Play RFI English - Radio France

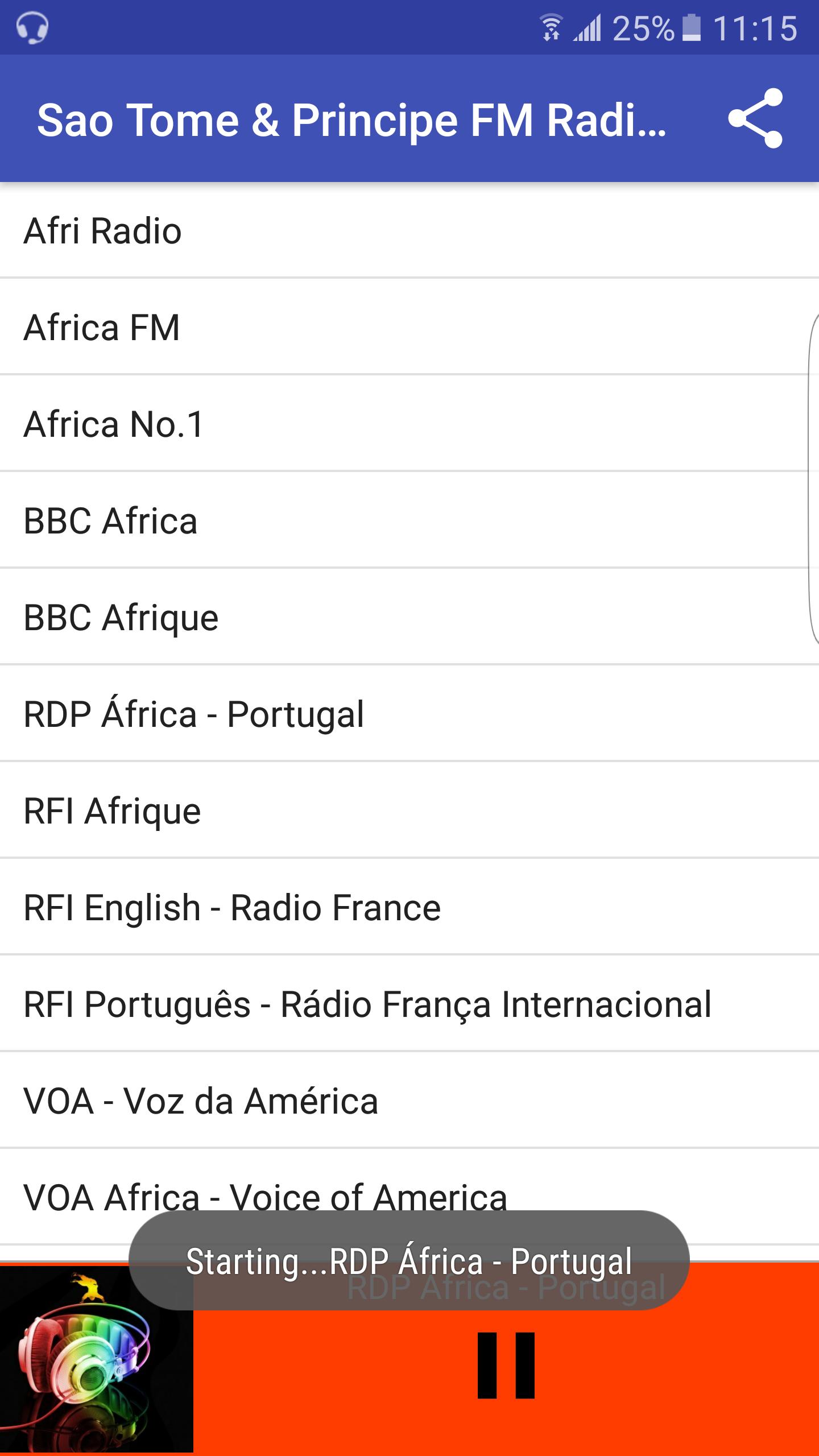409,907
